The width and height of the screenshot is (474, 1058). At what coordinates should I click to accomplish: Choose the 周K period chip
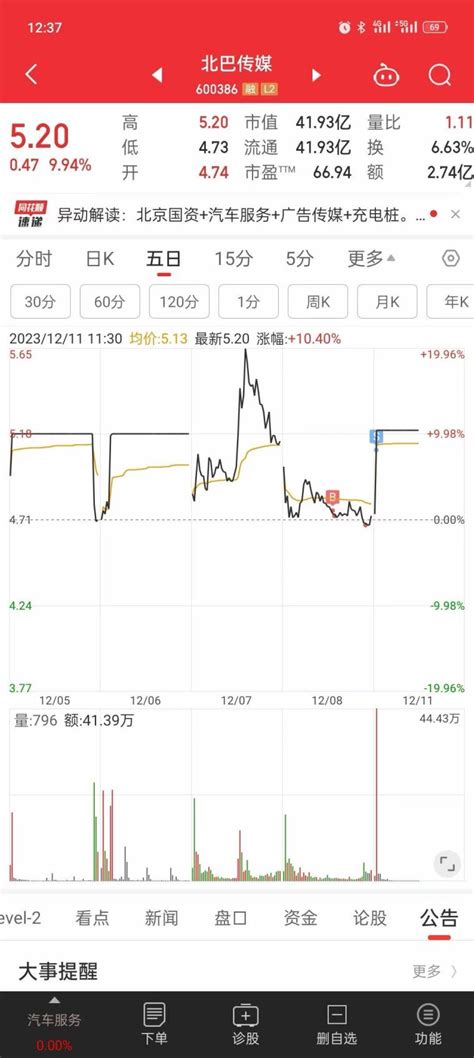[318, 302]
